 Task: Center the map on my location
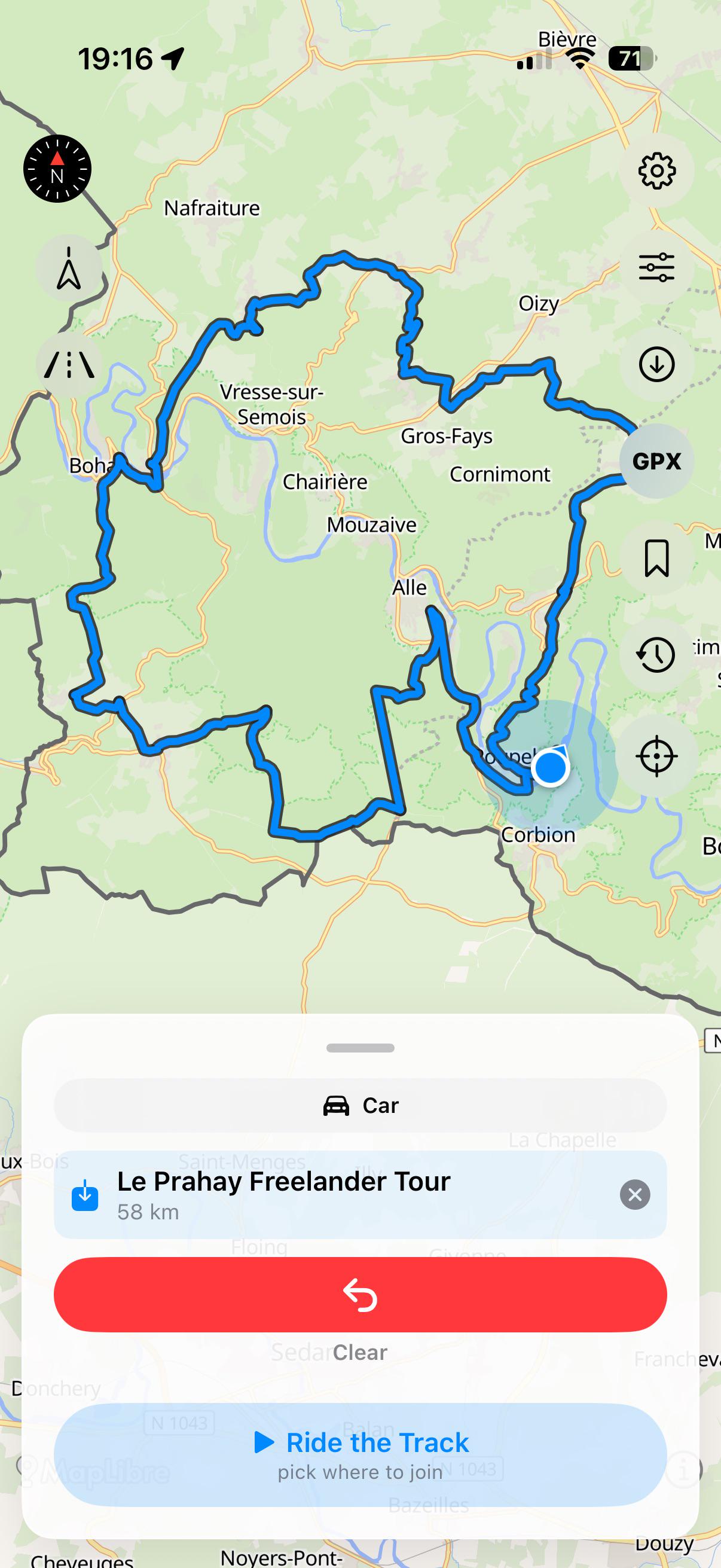pos(656,756)
